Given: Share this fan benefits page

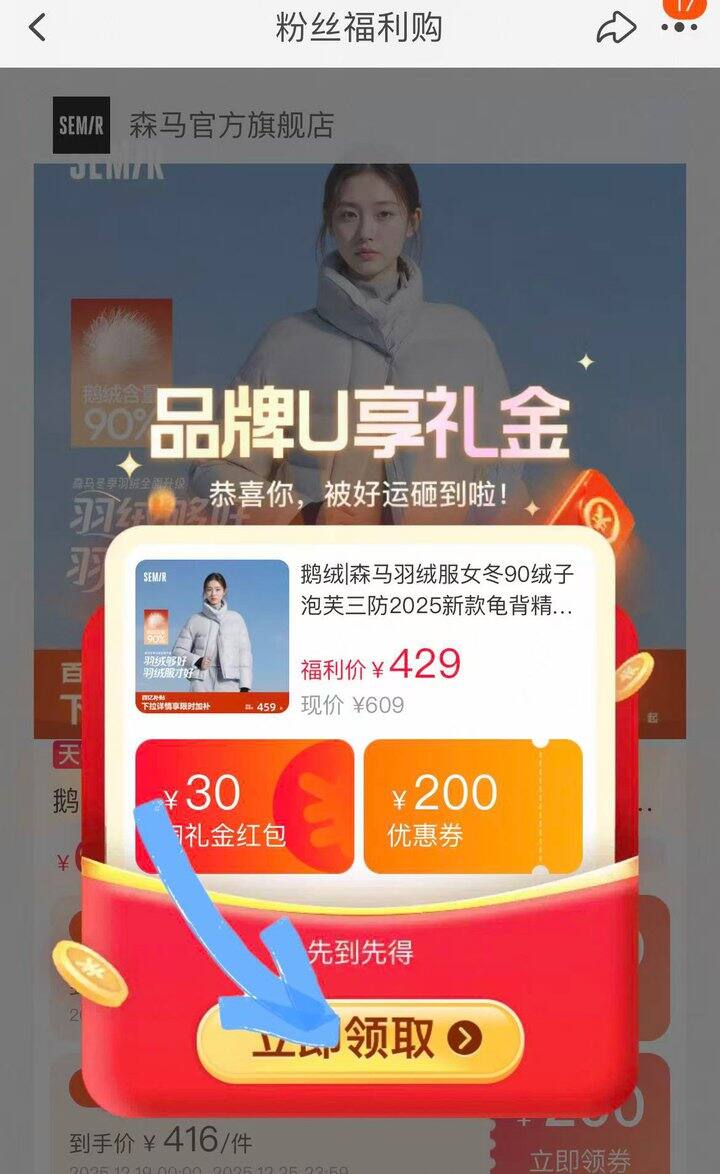Looking at the screenshot, I should tap(616, 28).
